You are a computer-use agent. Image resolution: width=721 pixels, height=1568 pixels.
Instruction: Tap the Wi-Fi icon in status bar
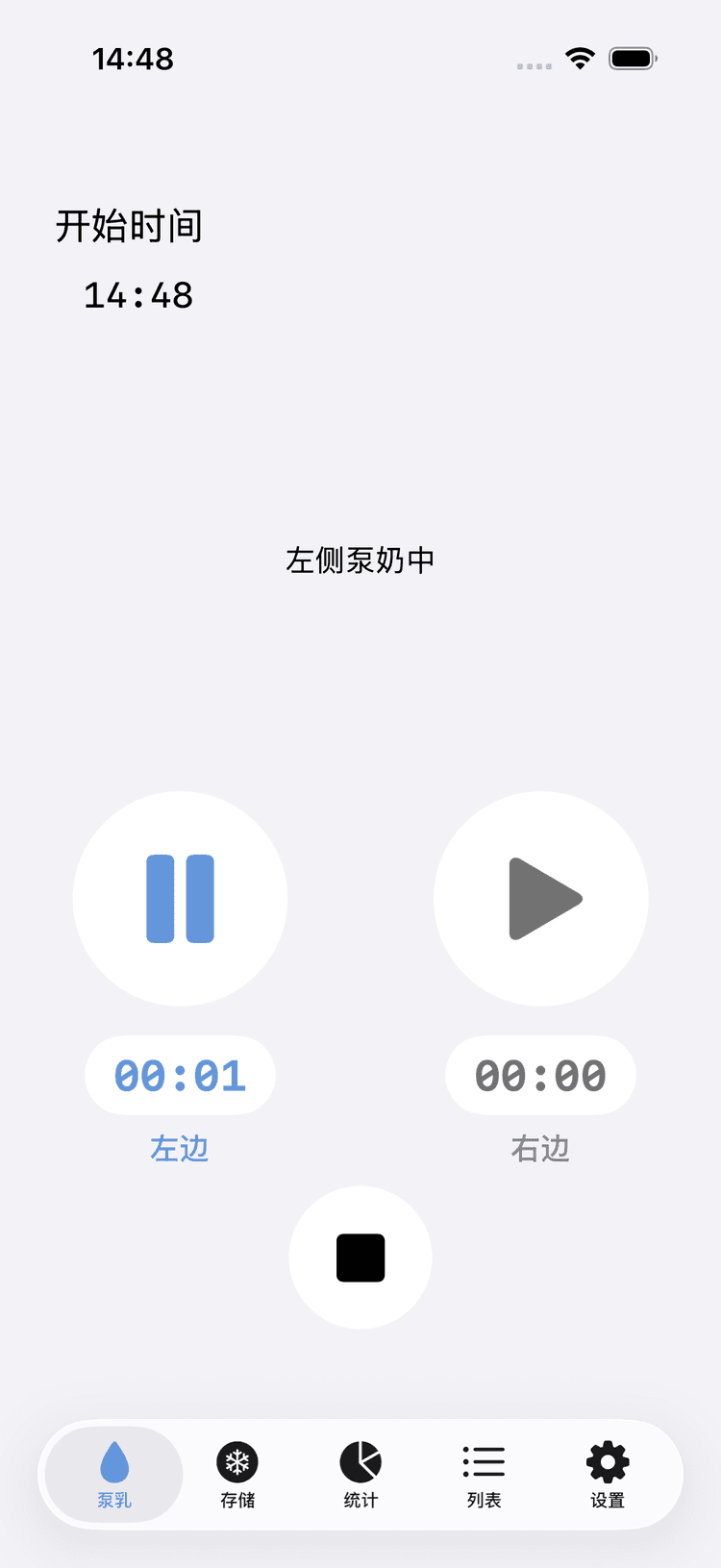coord(579,58)
